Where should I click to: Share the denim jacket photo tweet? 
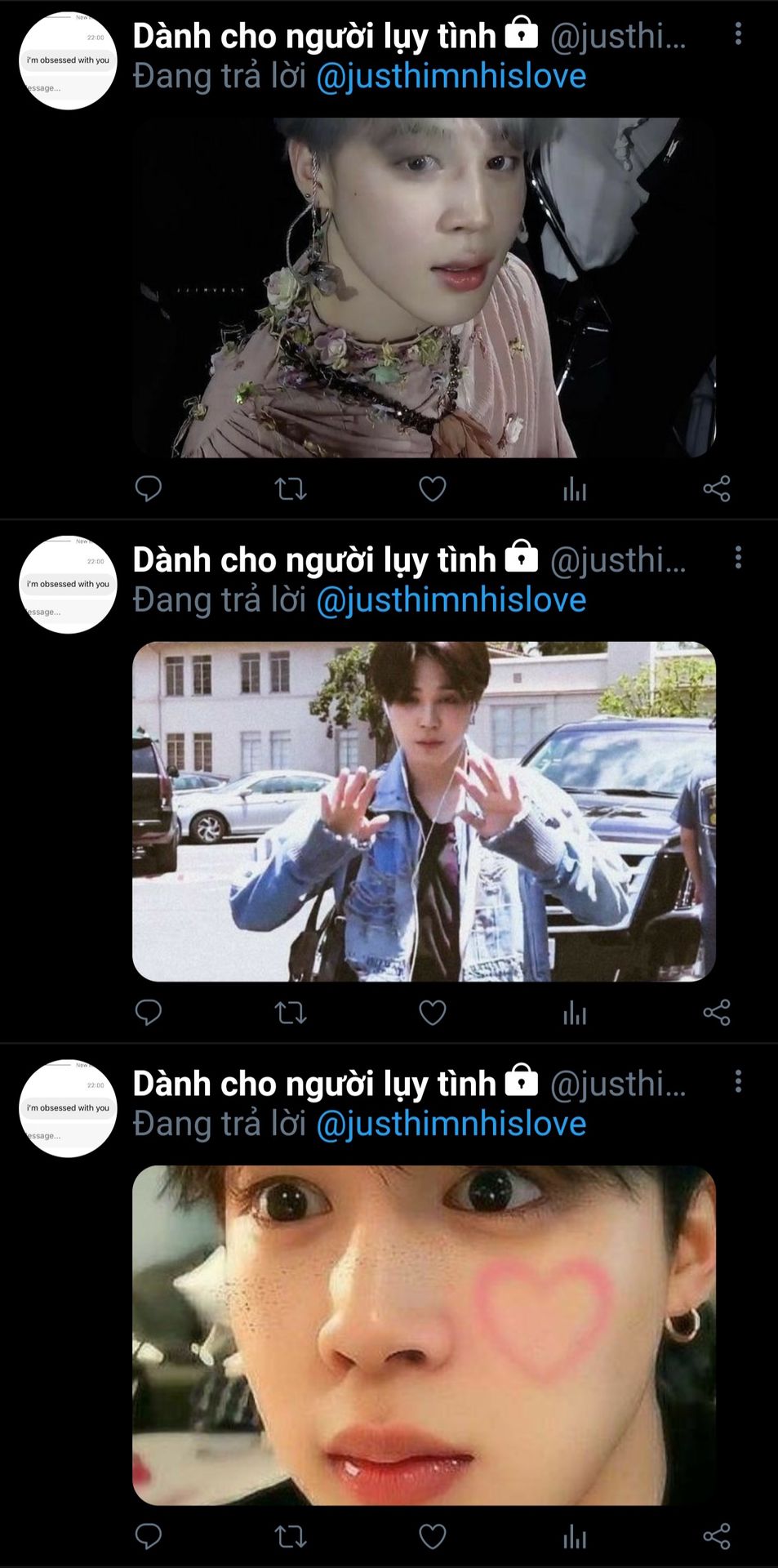(x=716, y=1013)
